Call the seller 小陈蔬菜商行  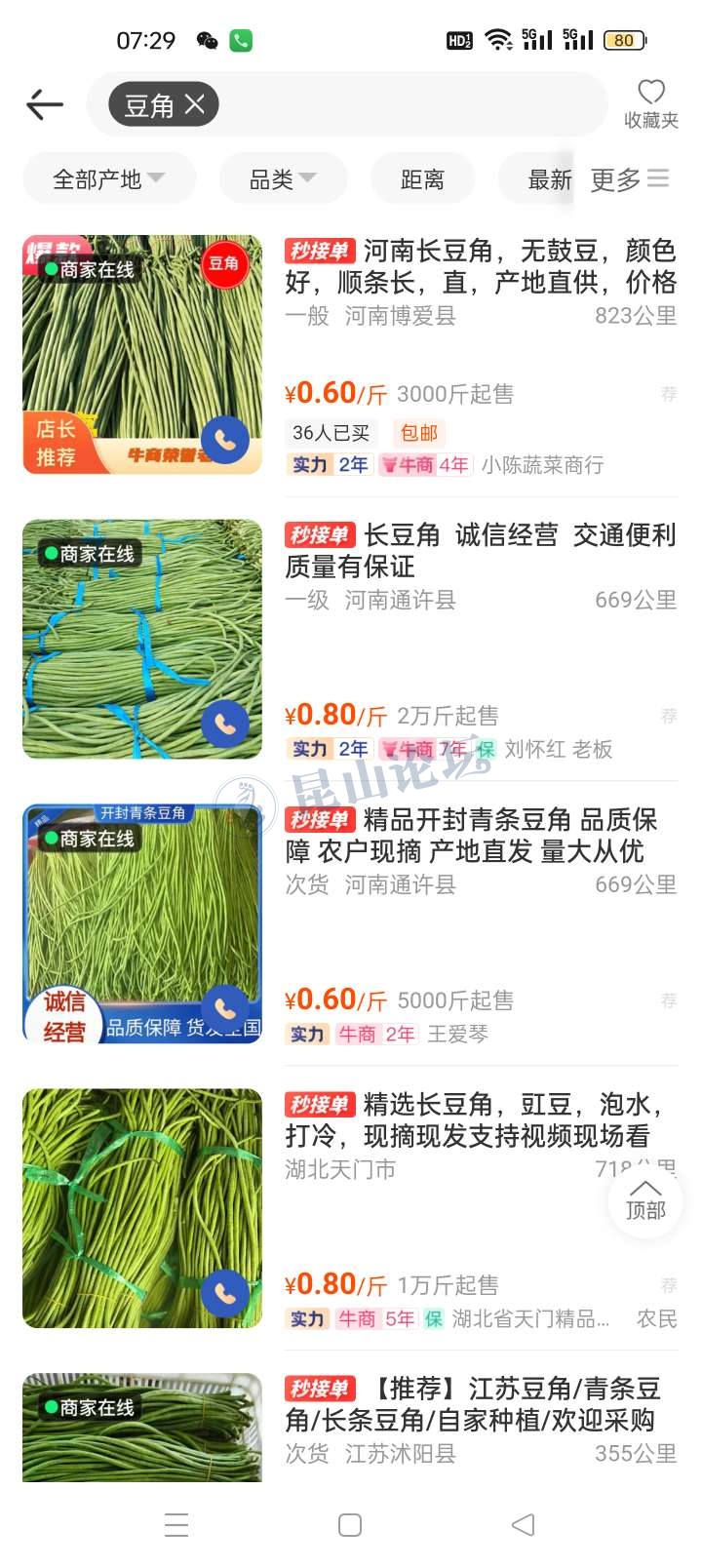[x=225, y=441]
